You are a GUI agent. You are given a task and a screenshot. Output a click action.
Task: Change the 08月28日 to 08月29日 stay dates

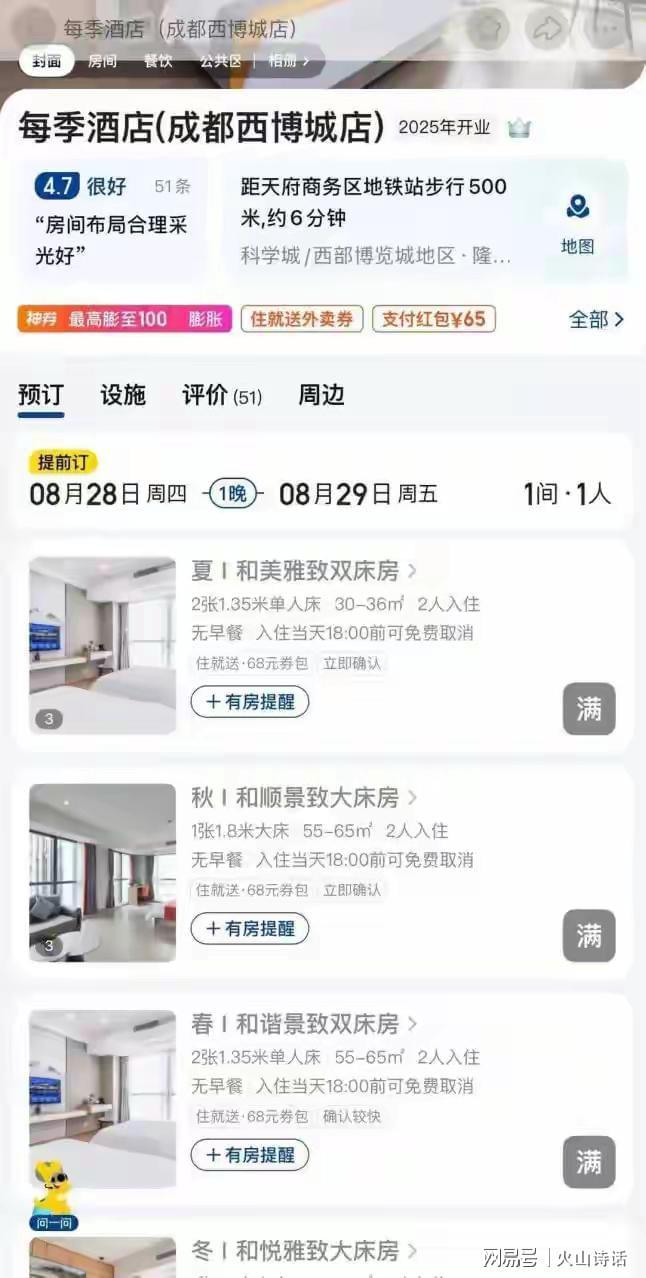(234, 493)
